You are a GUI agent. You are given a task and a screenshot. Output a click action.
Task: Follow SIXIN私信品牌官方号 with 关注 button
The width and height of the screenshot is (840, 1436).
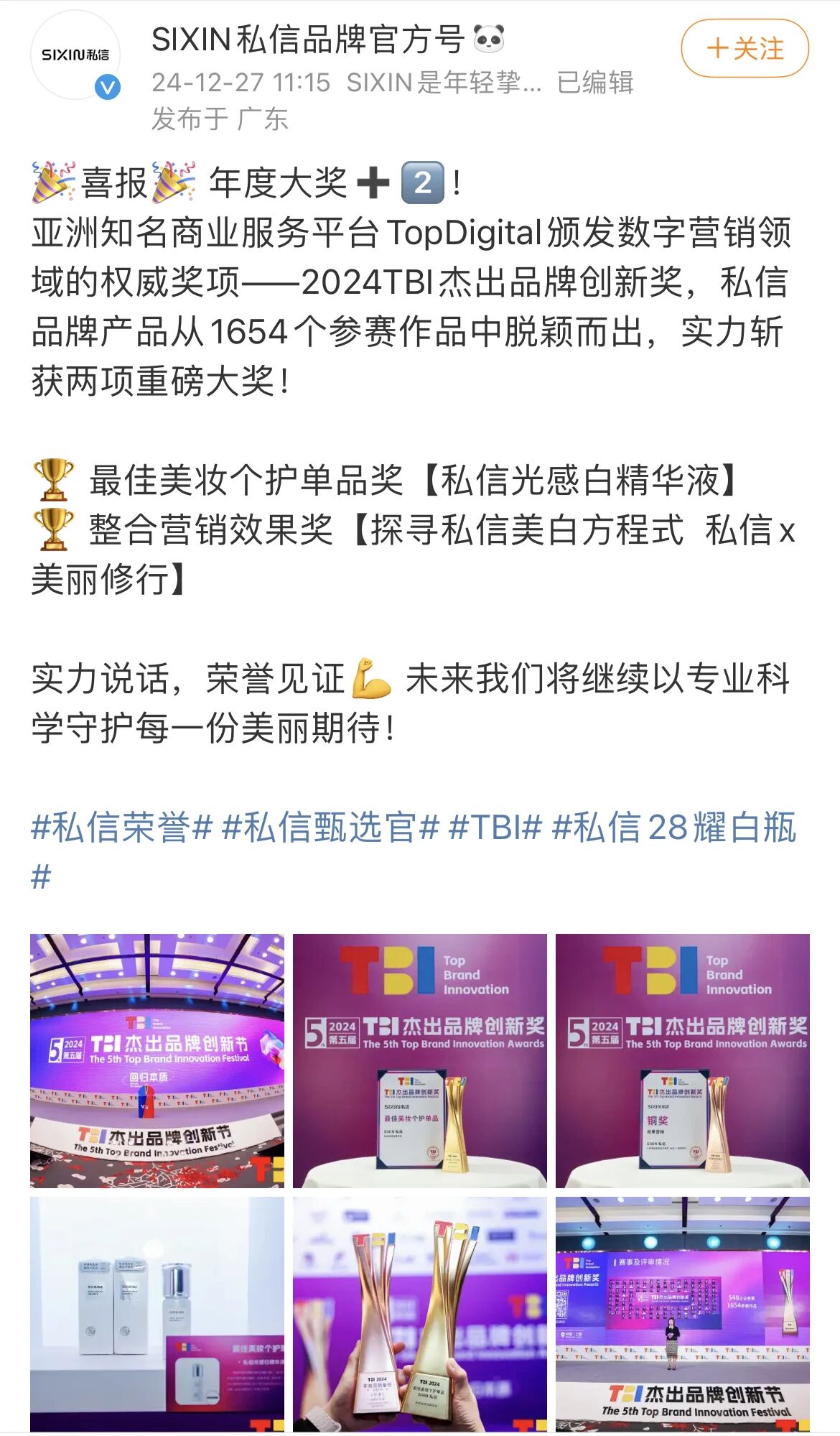[x=745, y=49]
